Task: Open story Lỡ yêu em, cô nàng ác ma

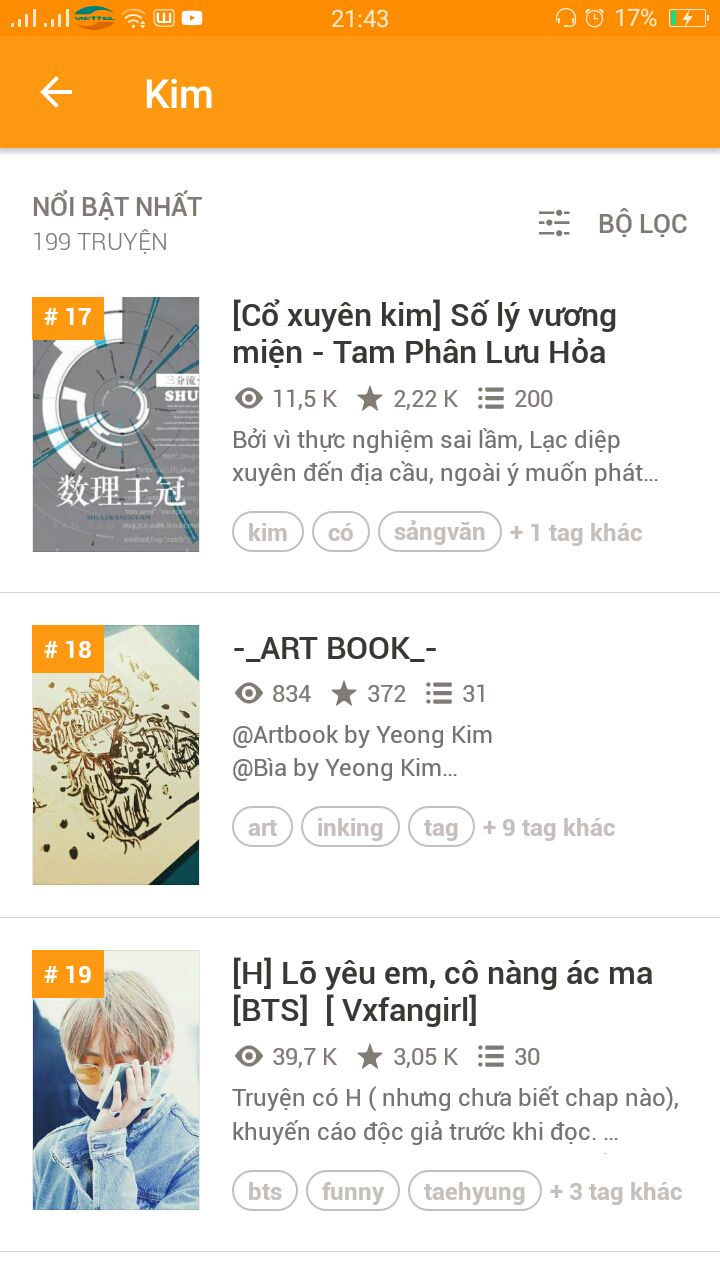Action: (x=442, y=991)
